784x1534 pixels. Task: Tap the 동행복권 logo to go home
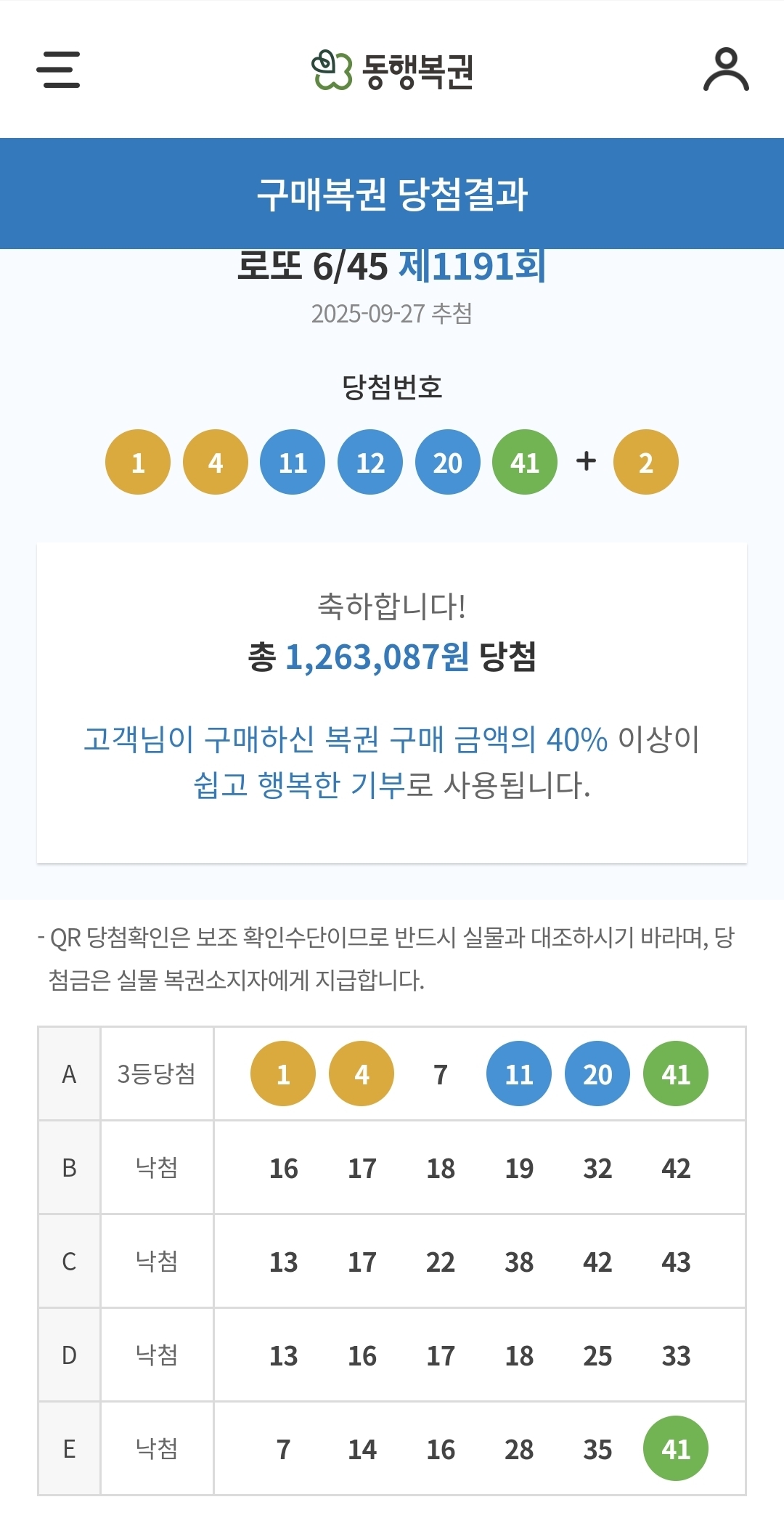click(x=392, y=70)
